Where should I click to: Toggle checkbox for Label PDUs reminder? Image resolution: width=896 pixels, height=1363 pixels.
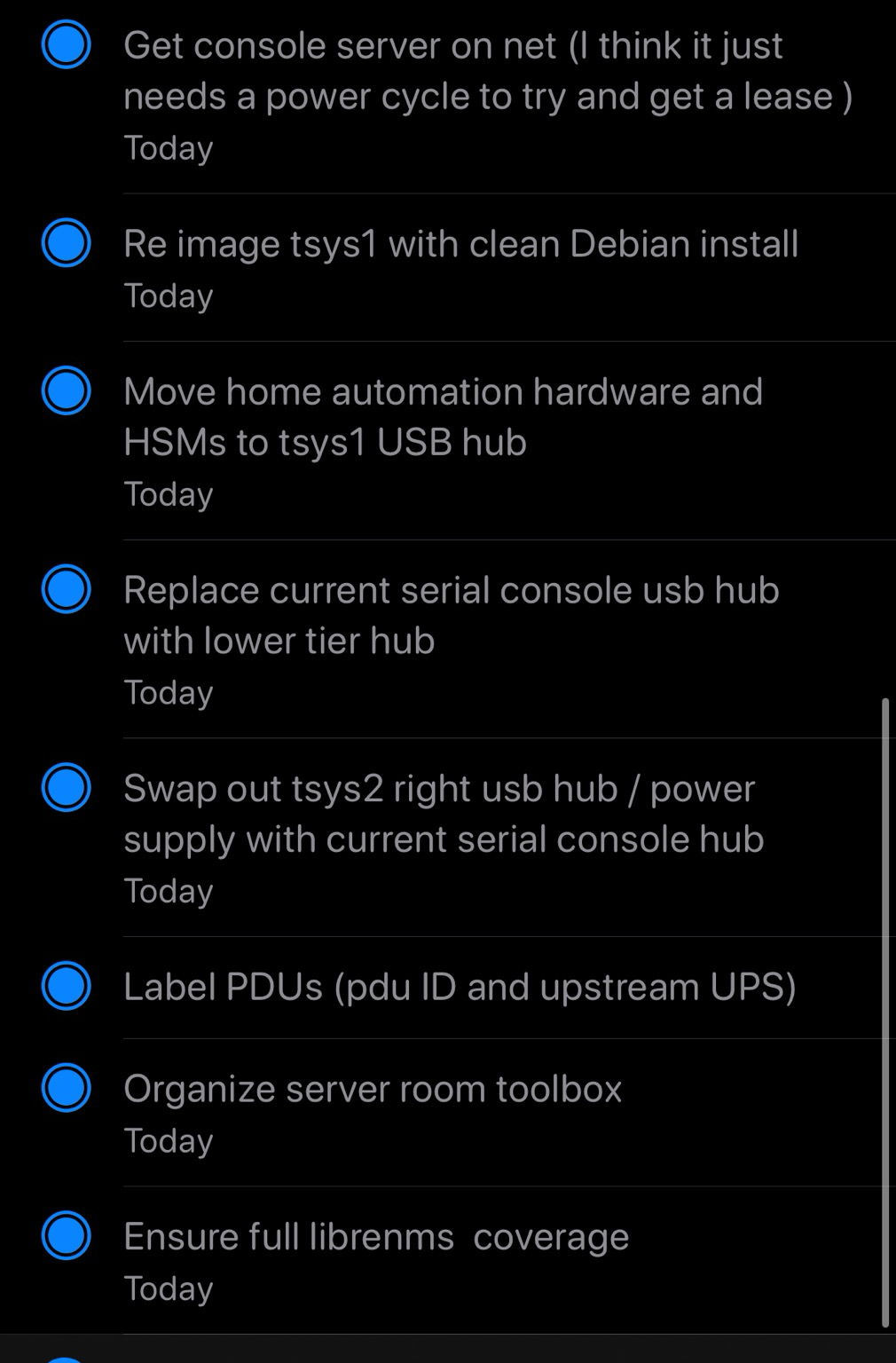click(x=67, y=986)
